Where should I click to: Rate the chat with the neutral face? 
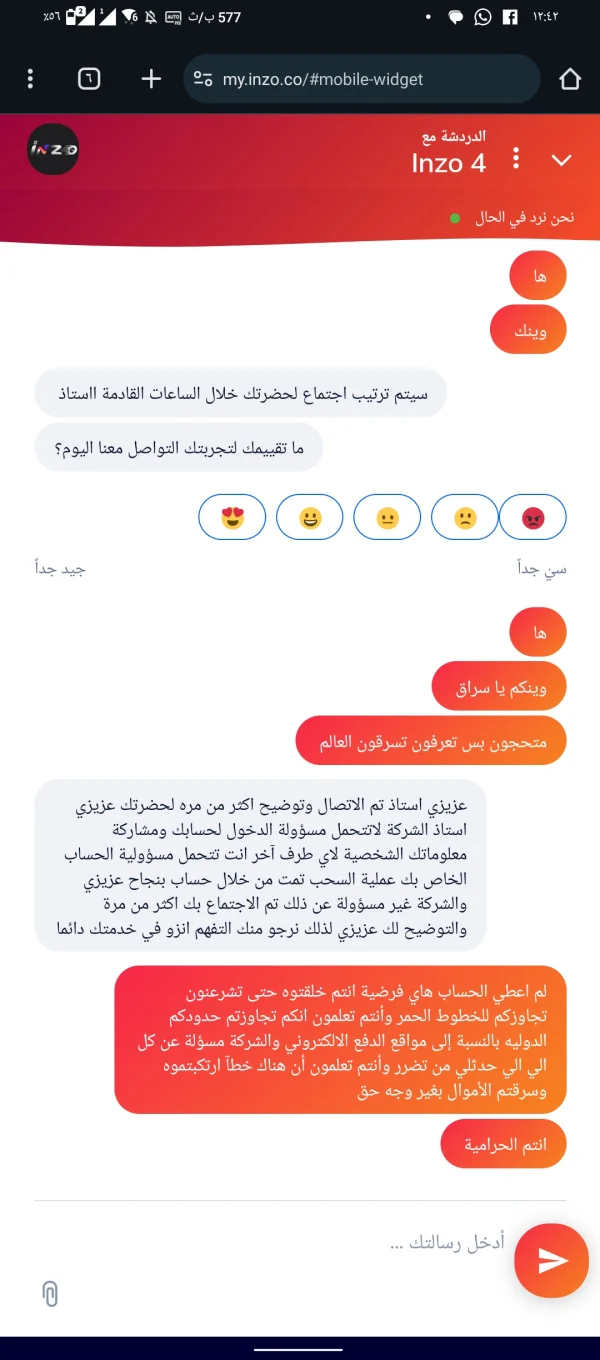[387, 518]
